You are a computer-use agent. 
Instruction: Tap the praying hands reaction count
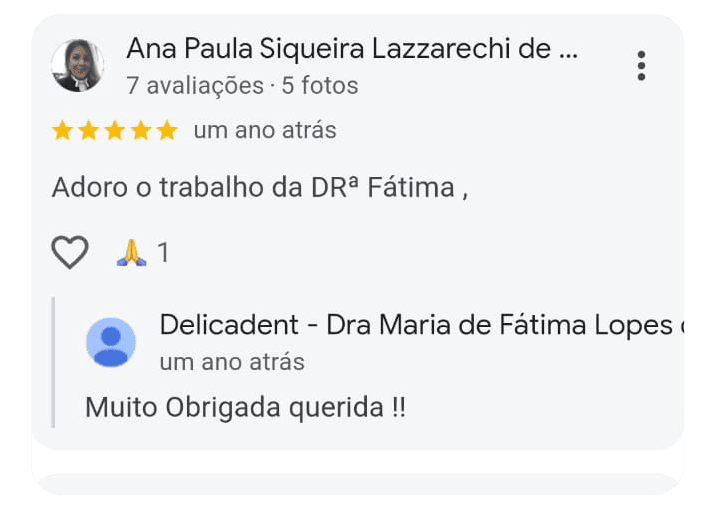point(143,253)
